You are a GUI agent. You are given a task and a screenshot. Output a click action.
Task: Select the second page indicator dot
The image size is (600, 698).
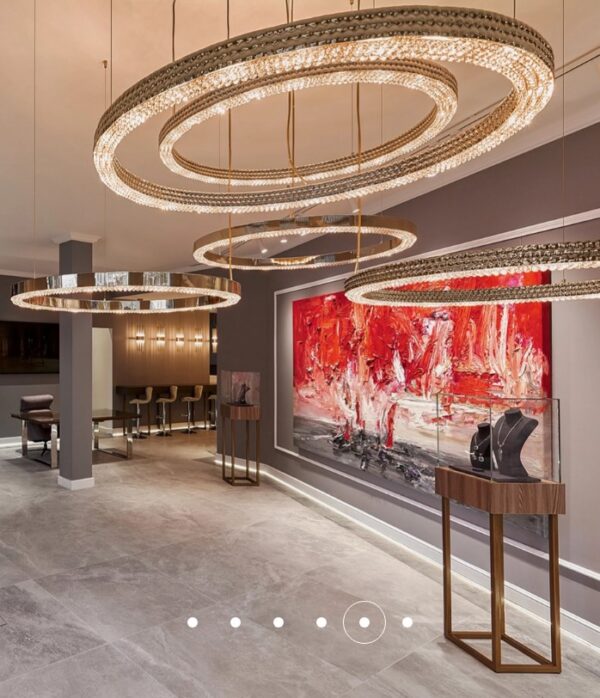click(x=235, y=622)
